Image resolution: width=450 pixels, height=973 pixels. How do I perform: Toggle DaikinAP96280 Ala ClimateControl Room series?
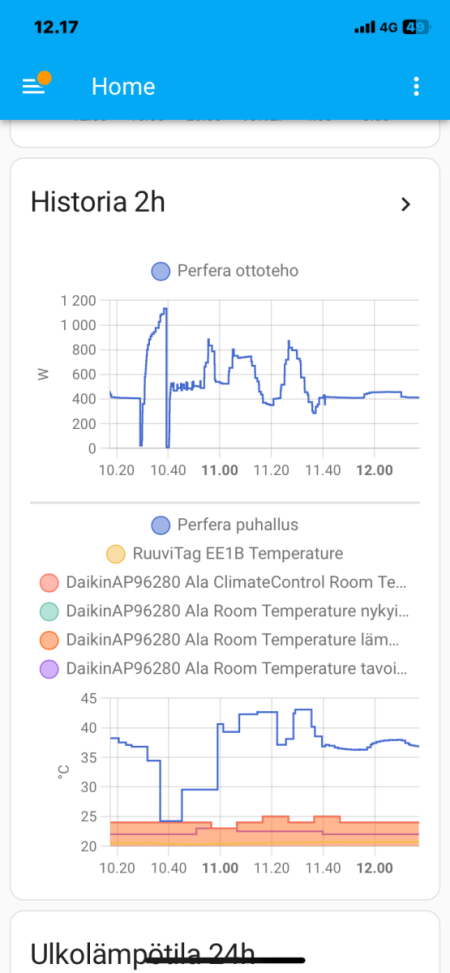click(225, 583)
